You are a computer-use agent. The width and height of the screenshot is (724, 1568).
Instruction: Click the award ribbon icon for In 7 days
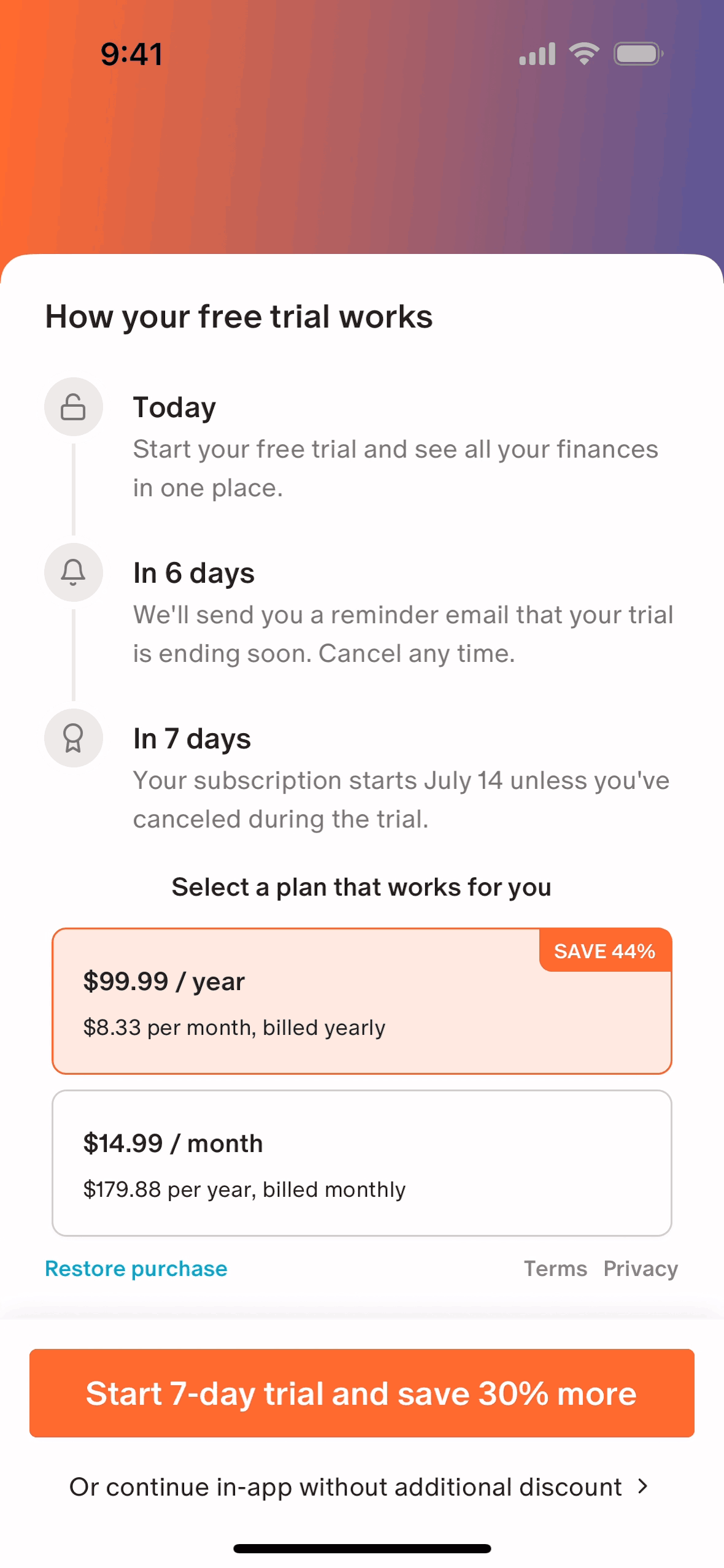click(x=73, y=738)
